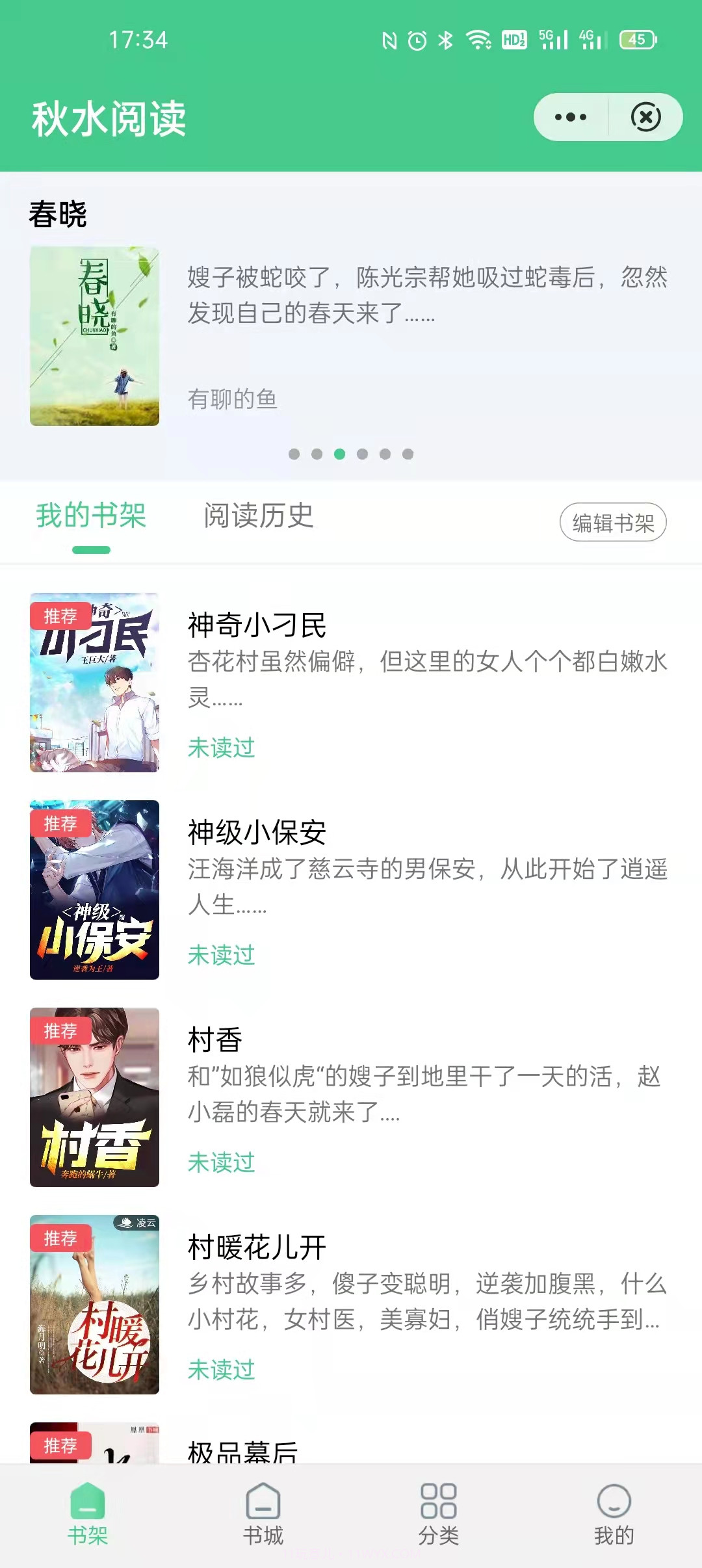The height and width of the screenshot is (1568, 702).
Task: Open the 我的 profile icon
Action: (x=613, y=1500)
